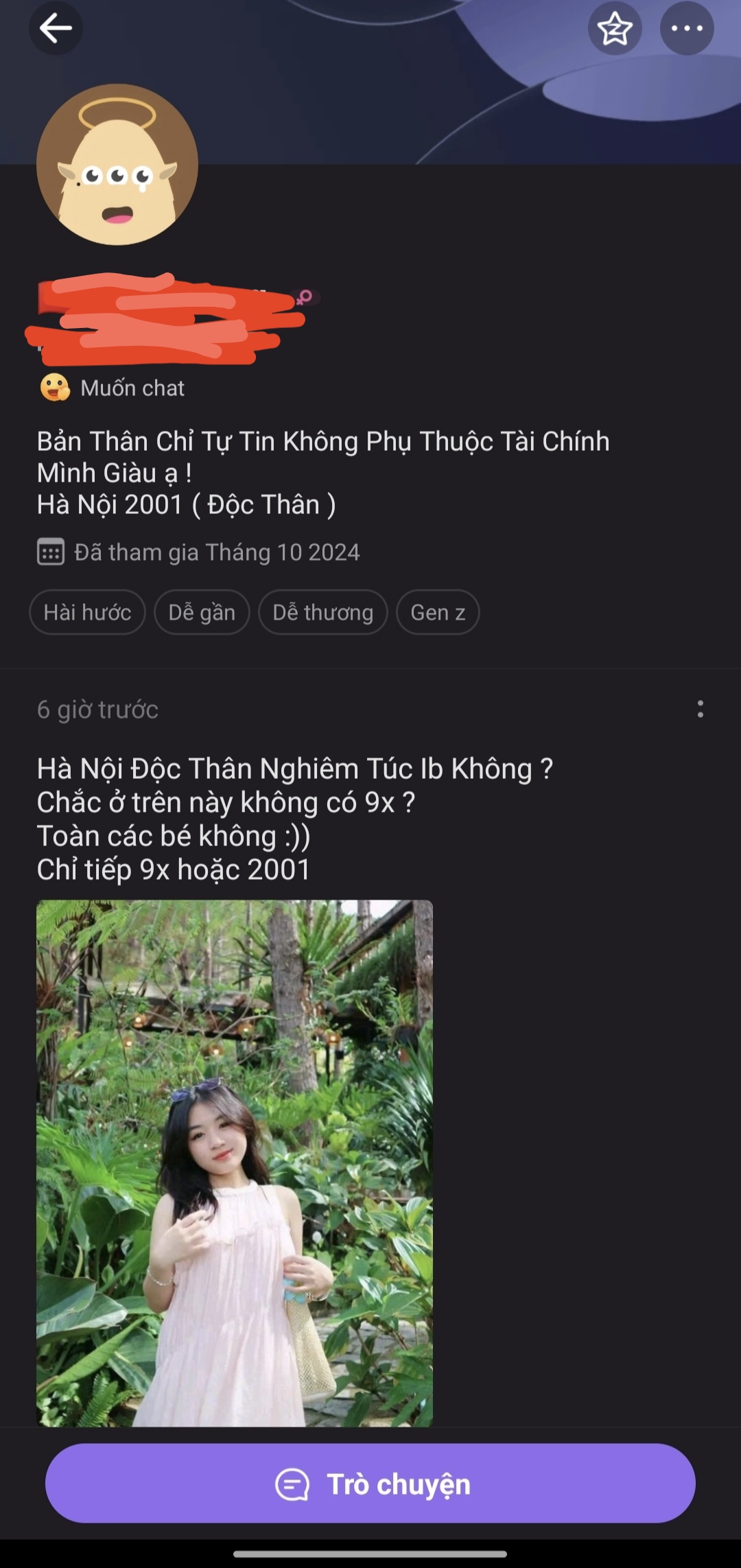This screenshot has width=741, height=1568.
Task: Select the Hài hước tag
Action: (87, 612)
